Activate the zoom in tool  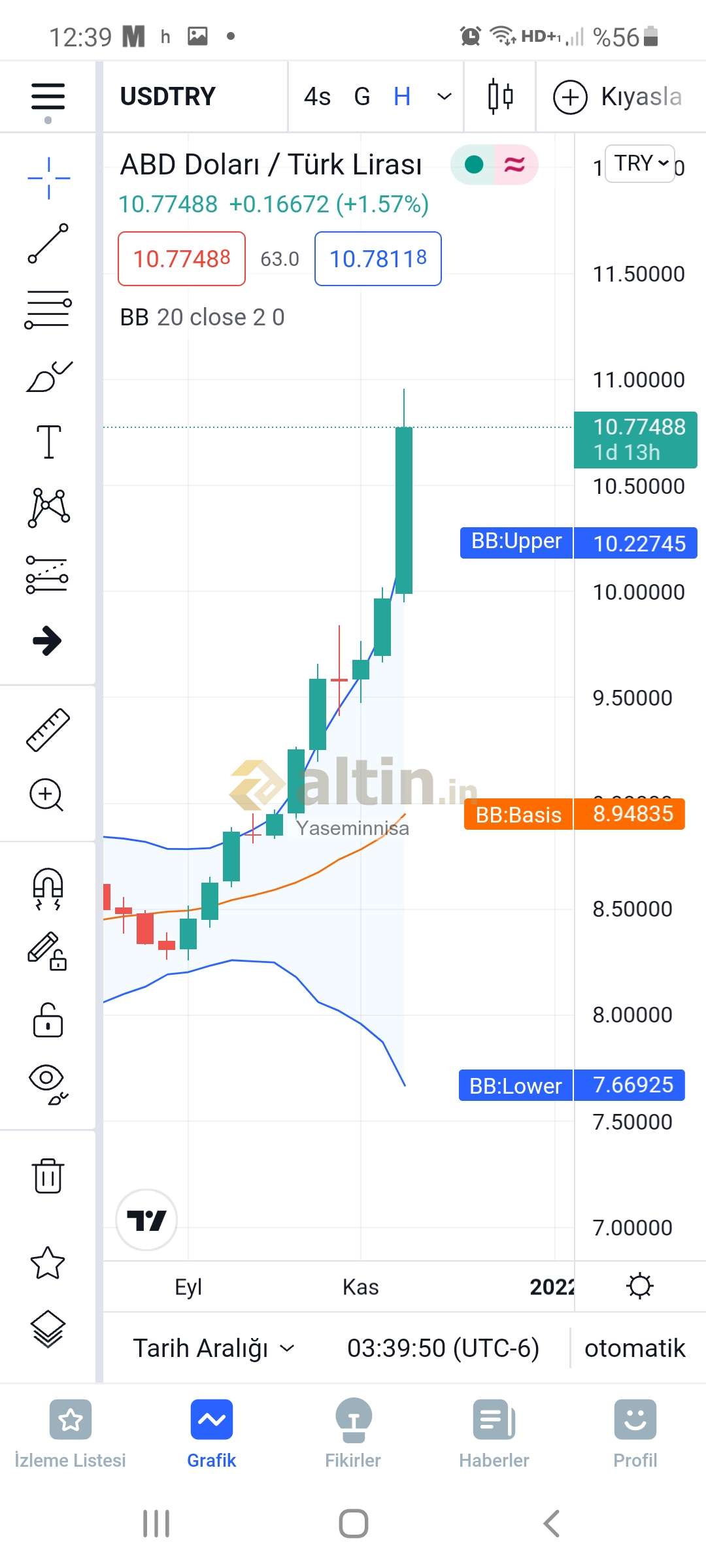pyautogui.click(x=47, y=795)
